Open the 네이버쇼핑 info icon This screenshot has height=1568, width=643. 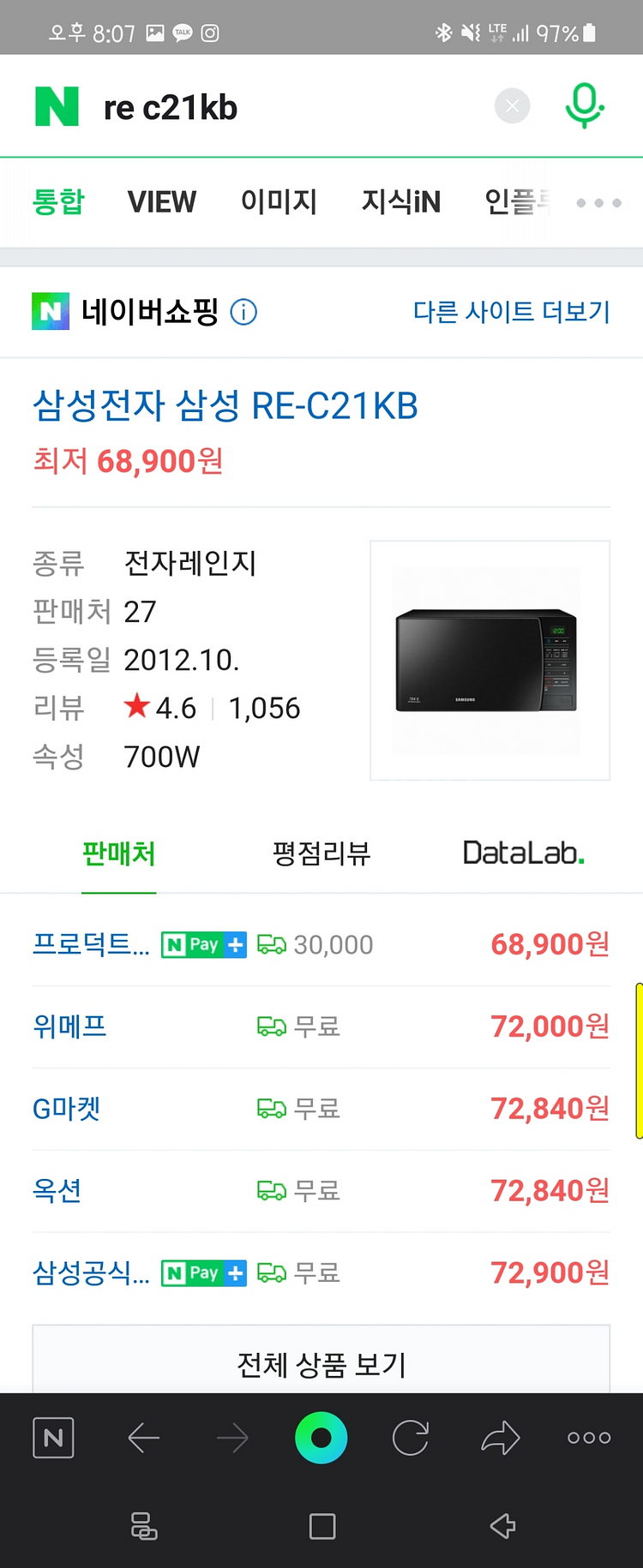pyautogui.click(x=244, y=313)
